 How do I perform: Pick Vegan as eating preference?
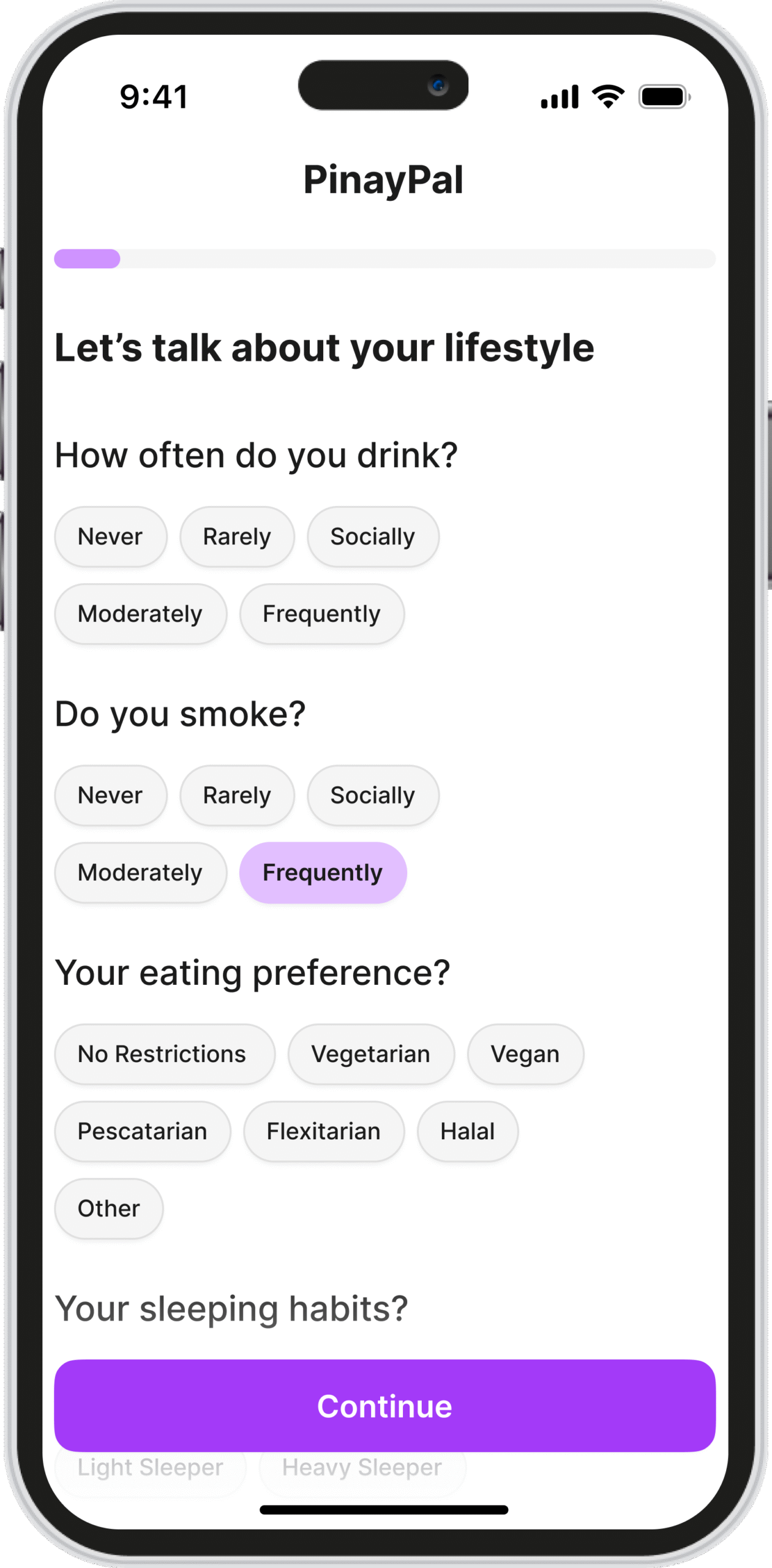[525, 1053]
